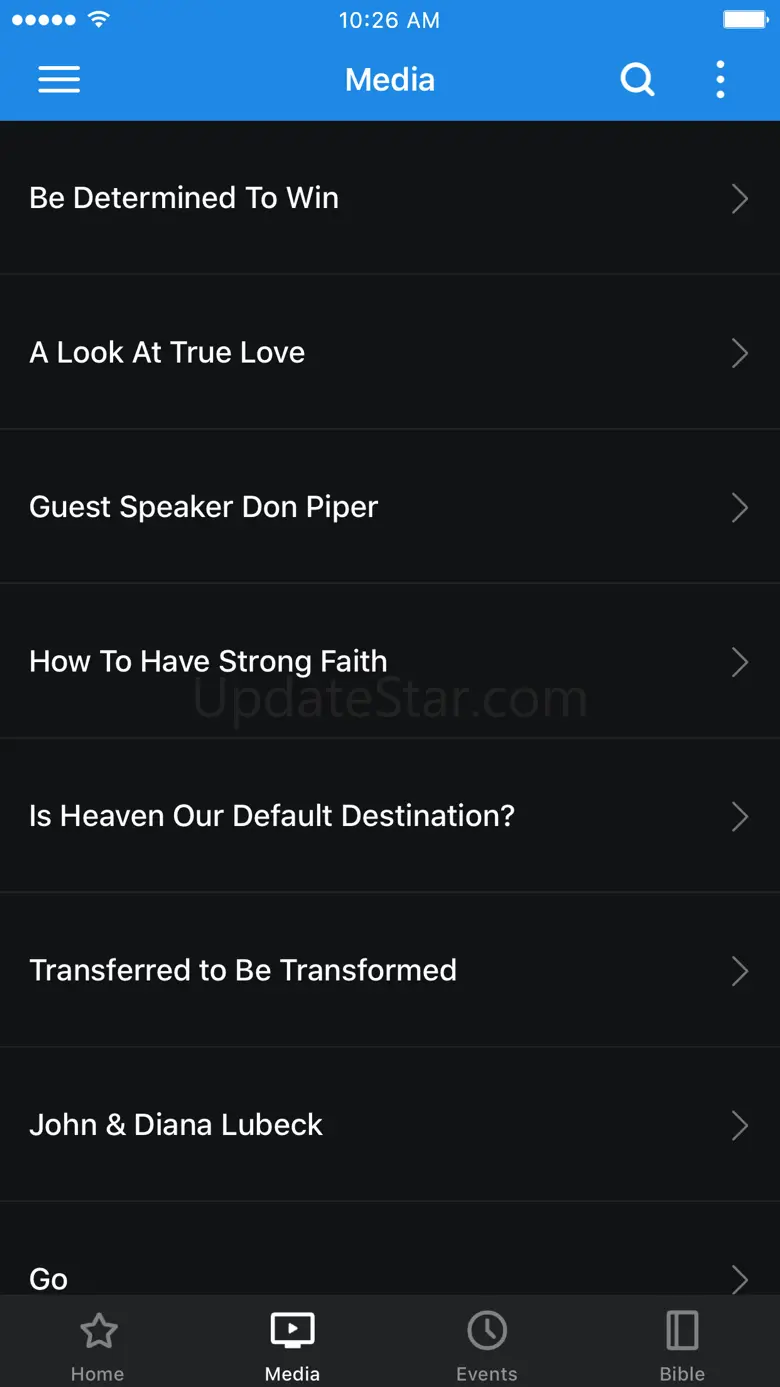Open the three-dot overflow menu
Screen dimensions: 780x1387
tap(720, 80)
